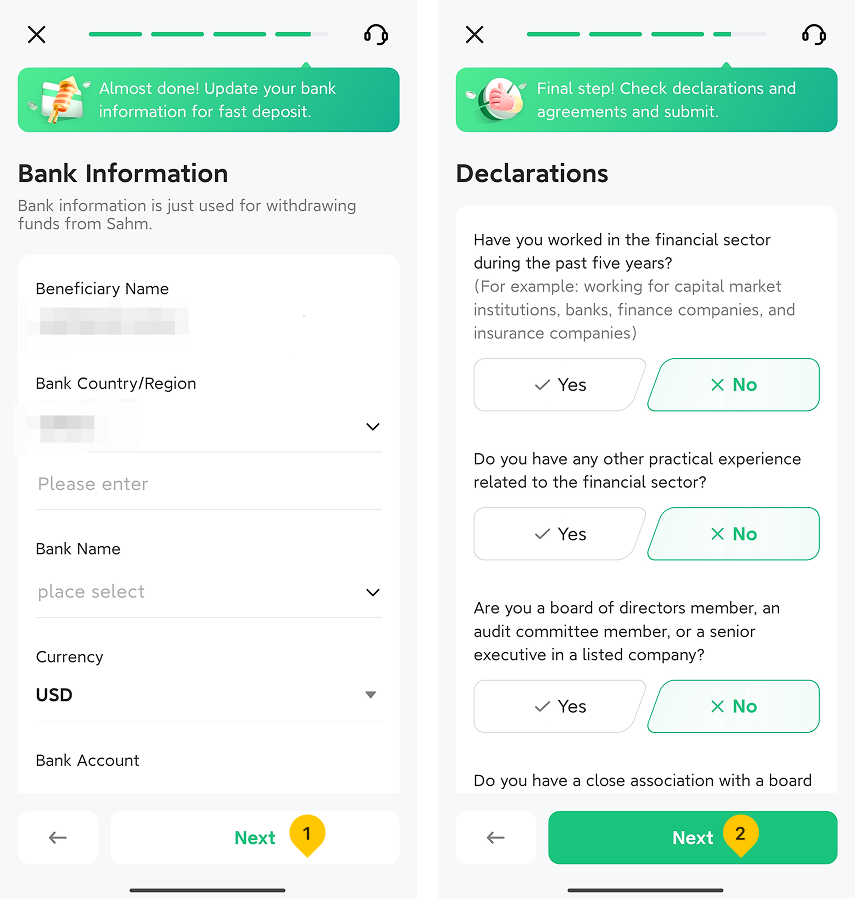
Task: Go back from the Bank Information screen
Action: (58, 838)
